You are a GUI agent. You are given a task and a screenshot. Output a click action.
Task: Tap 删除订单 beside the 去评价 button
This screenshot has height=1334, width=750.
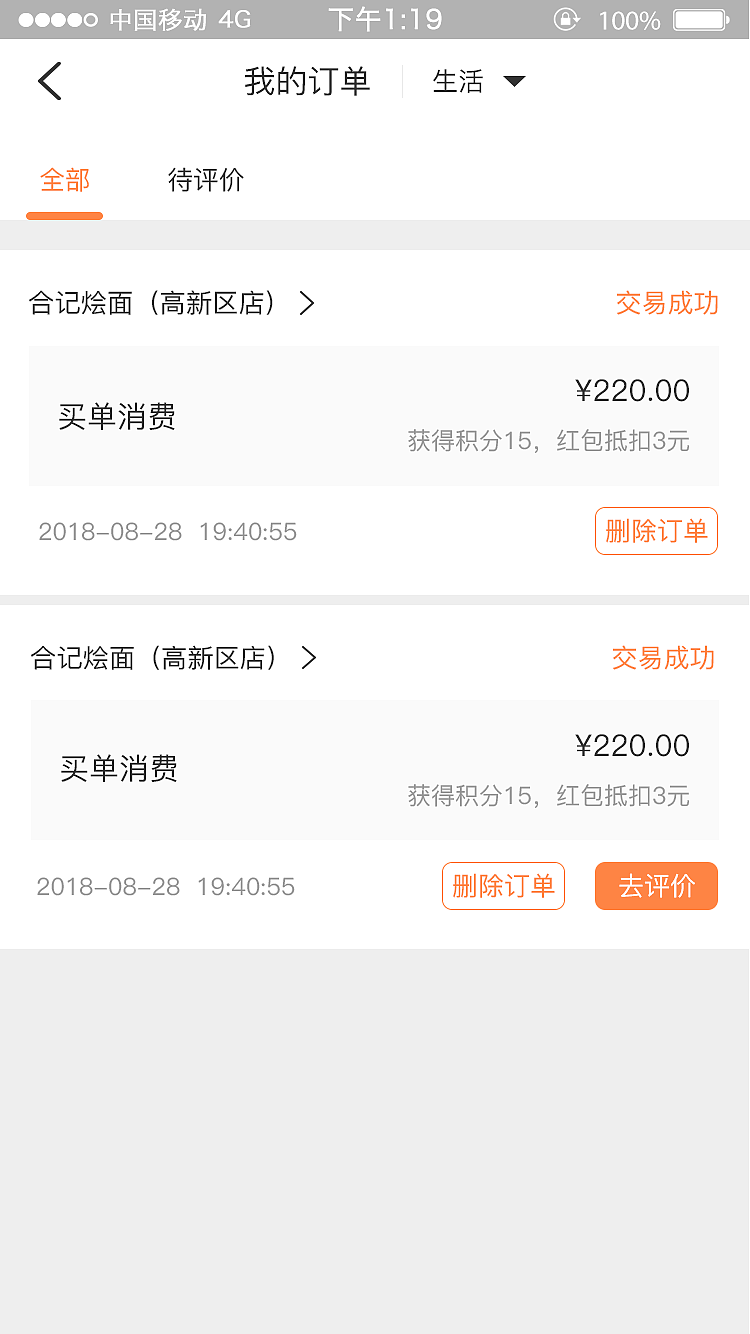click(x=503, y=886)
